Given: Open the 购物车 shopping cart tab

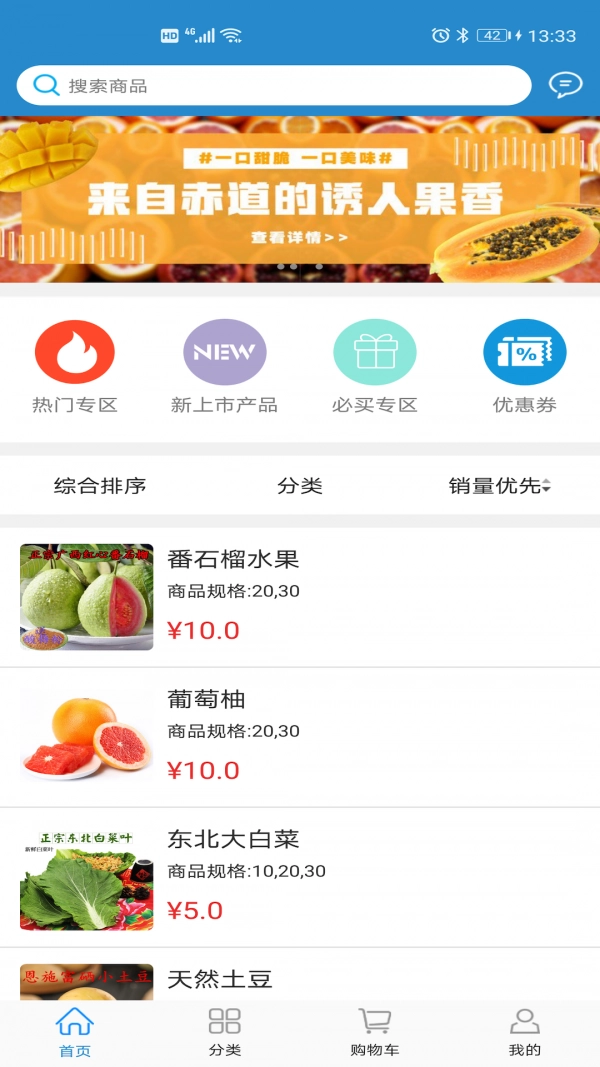Looking at the screenshot, I should click(x=375, y=1033).
